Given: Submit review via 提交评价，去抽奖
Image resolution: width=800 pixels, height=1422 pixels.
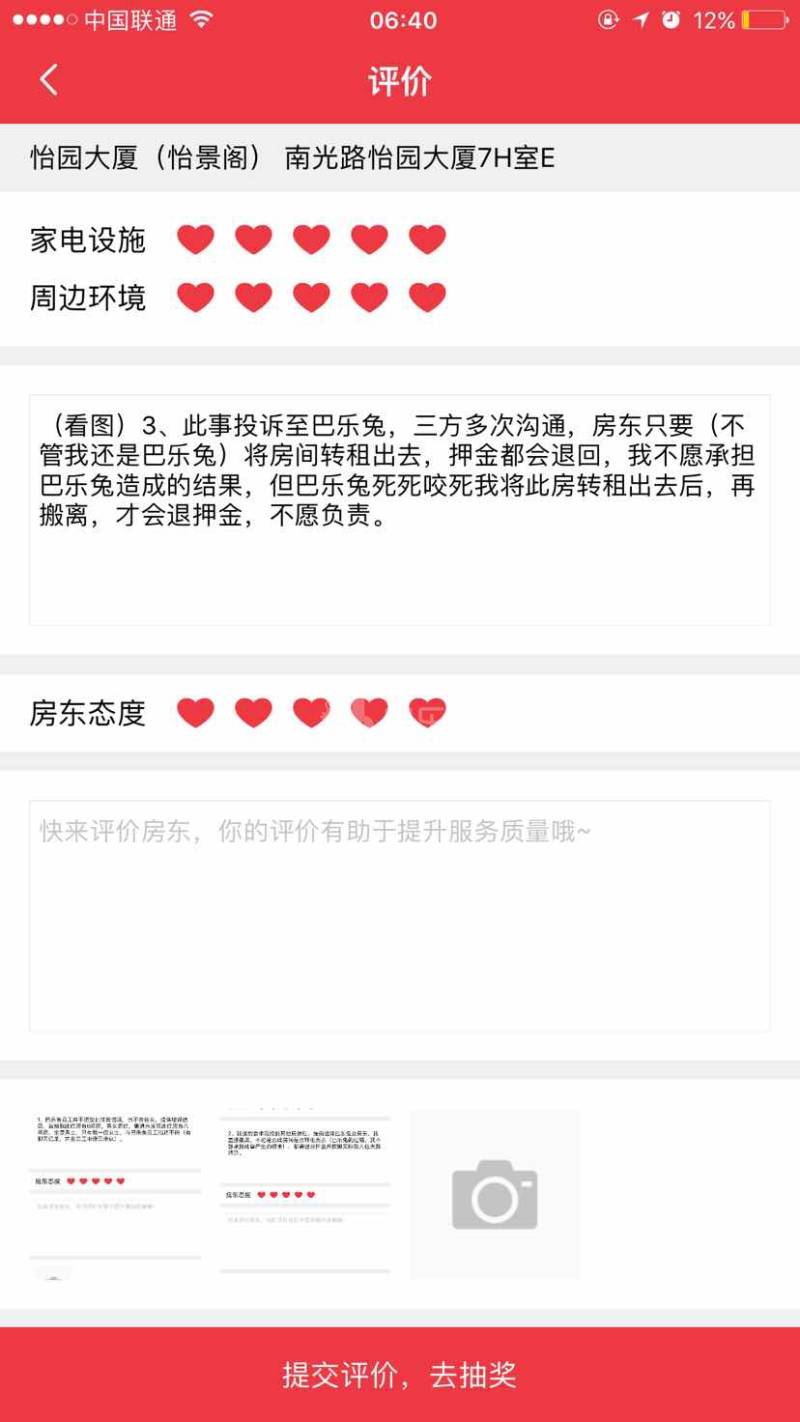Looking at the screenshot, I should pos(400,1375).
